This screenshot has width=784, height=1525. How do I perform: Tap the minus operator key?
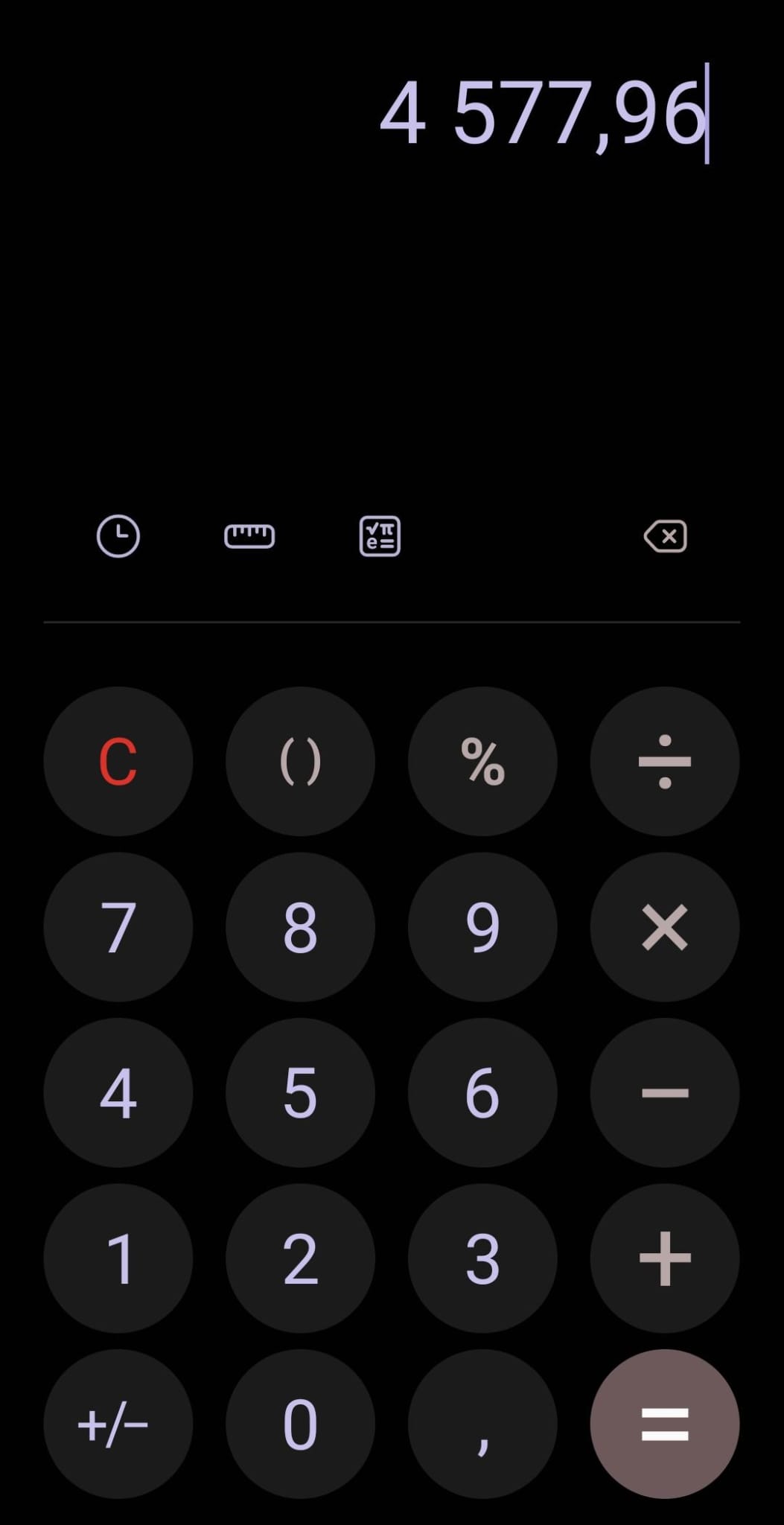(665, 1092)
